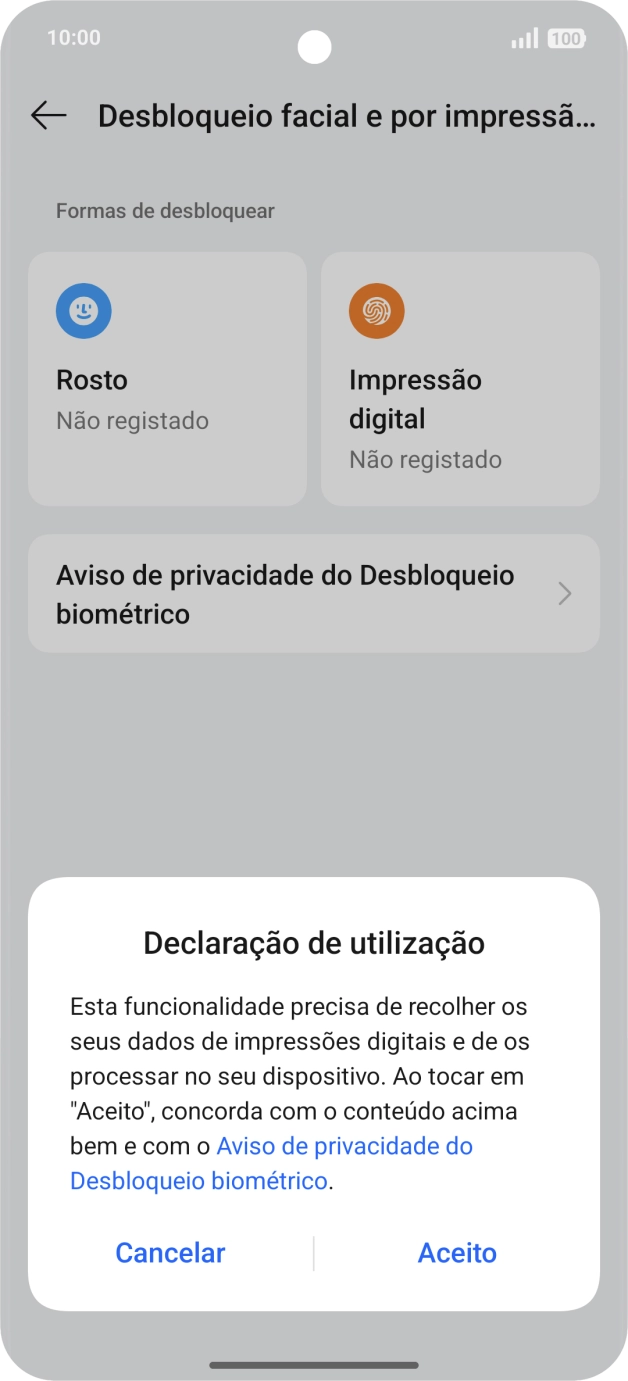Open the Rosto face unlock card
The height and width of the screenshot is (1381, 628).
167,378
